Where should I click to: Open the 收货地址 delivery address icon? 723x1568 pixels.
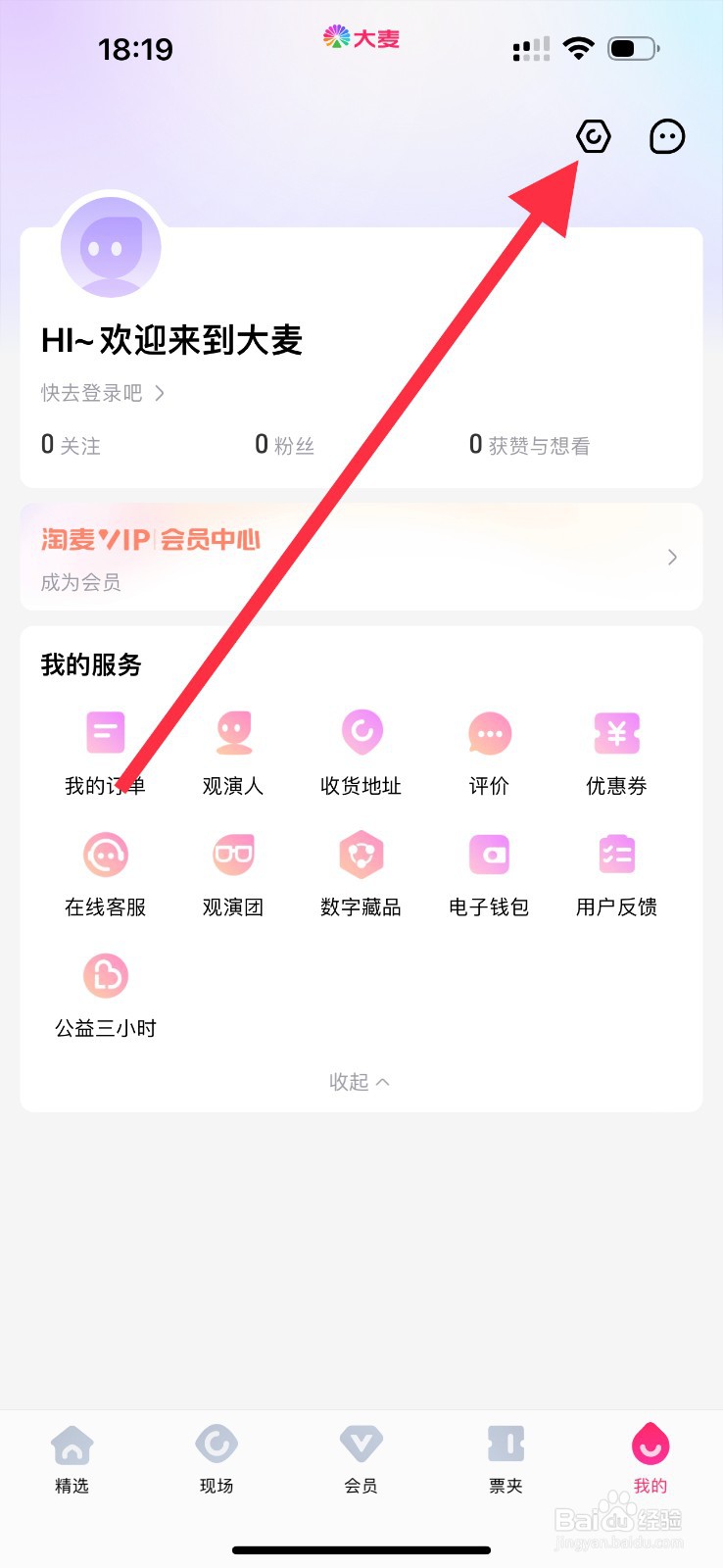point(361,732)
